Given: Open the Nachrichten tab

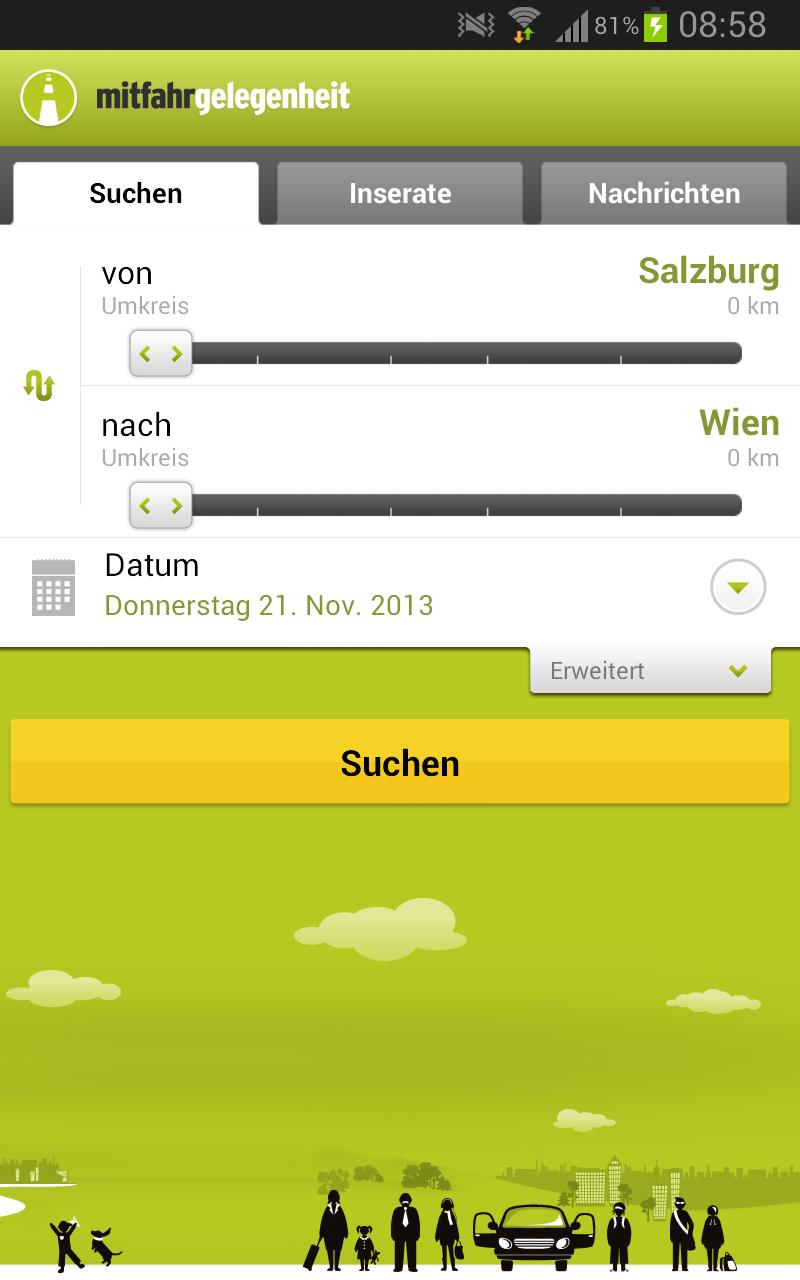Looking at the screenshot, I should 663,193.
